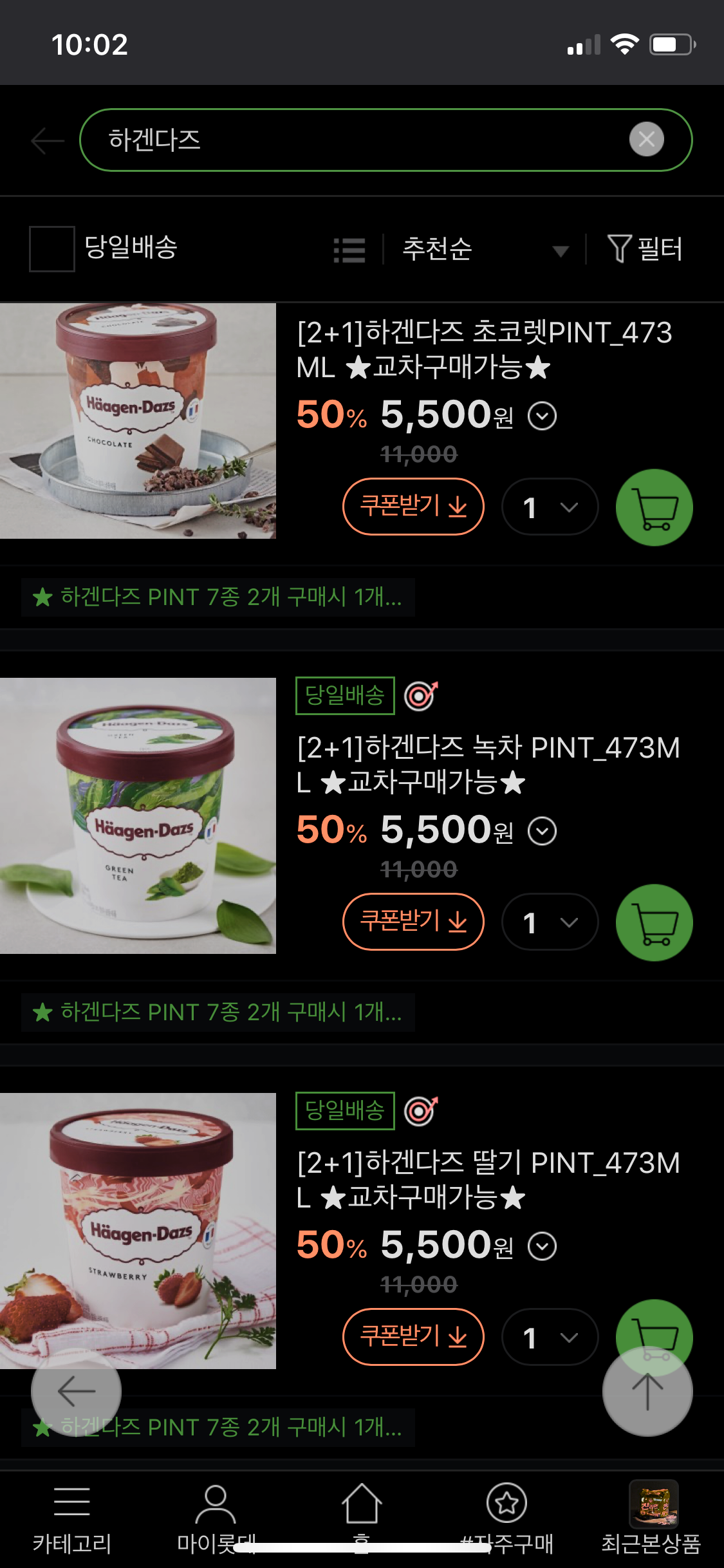Open the 초코렛 PINT product

click(484, 350)
